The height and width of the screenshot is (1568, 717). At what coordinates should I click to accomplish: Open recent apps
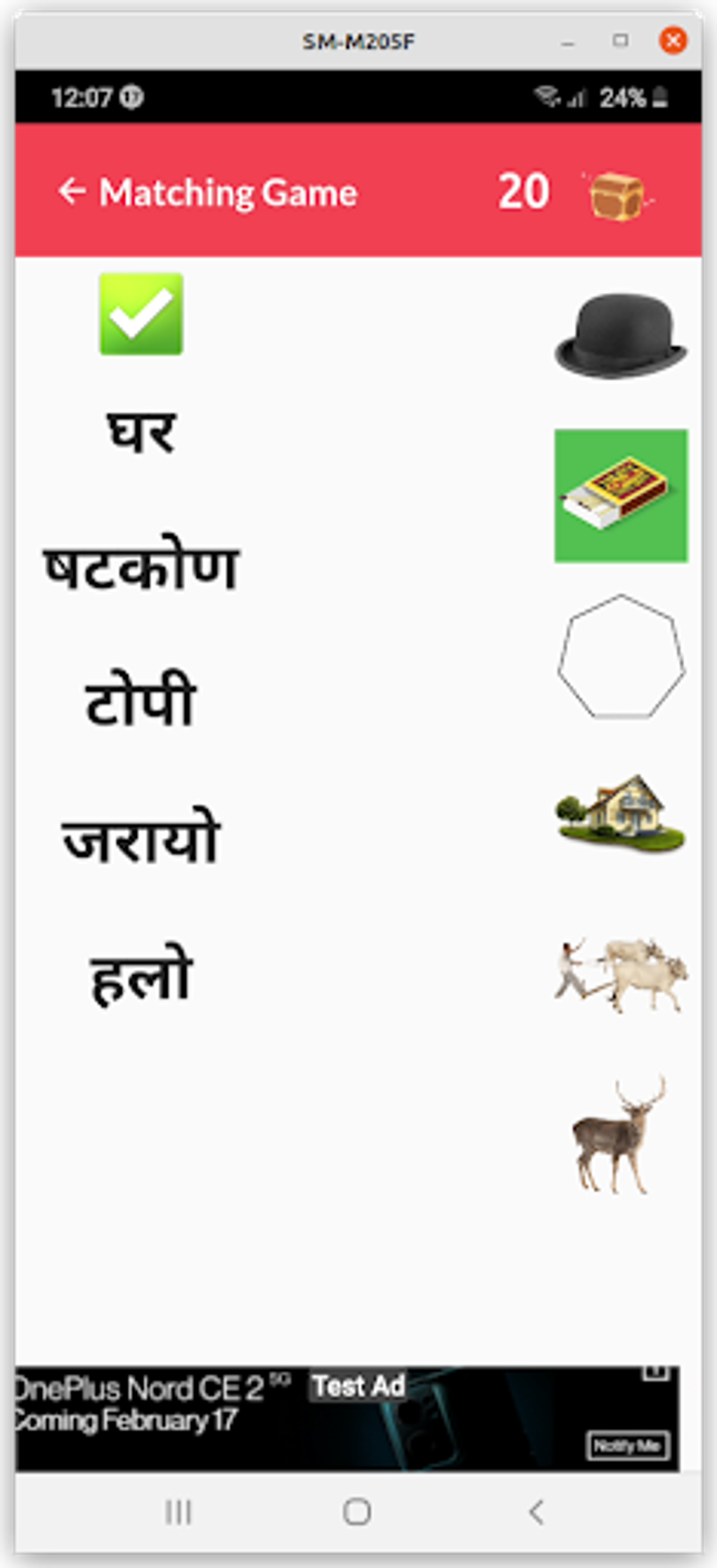[179, 1512]
